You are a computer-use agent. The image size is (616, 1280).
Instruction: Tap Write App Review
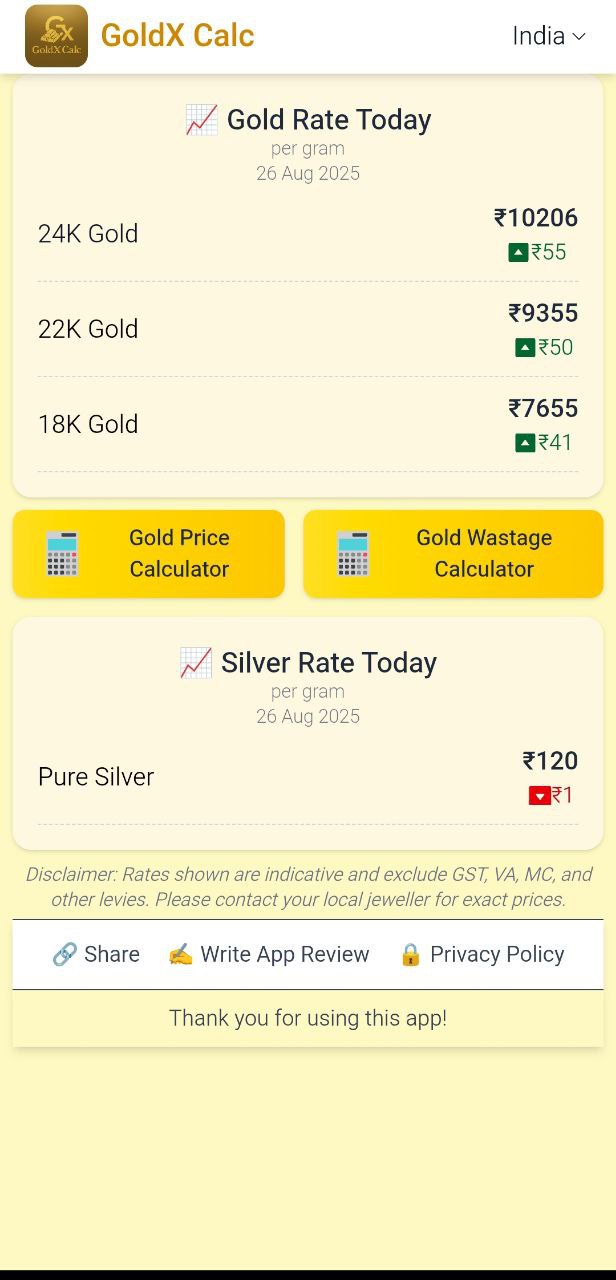pos(268,954)
